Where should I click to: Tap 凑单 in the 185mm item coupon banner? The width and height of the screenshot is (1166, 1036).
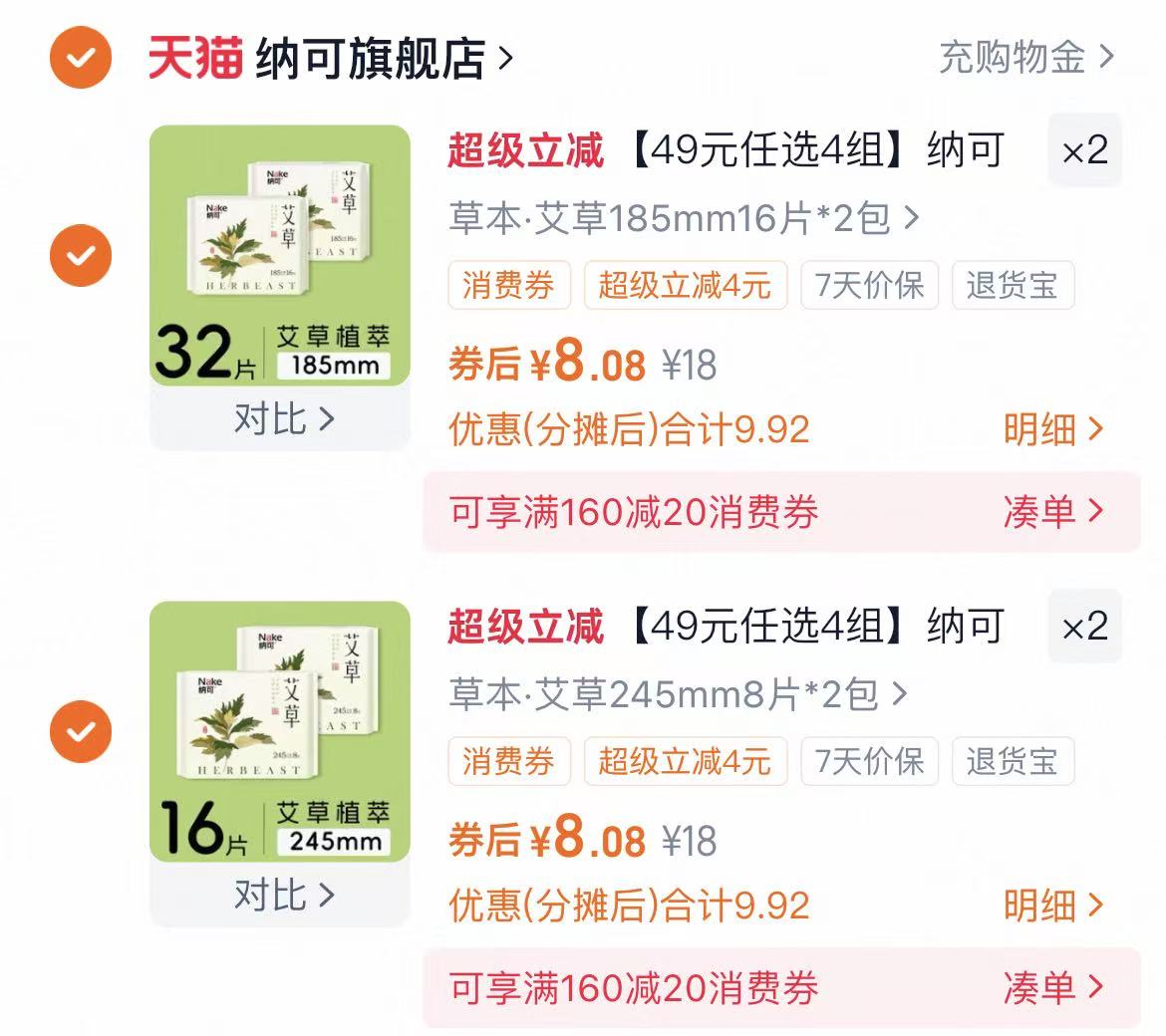tap(1053, 512)
